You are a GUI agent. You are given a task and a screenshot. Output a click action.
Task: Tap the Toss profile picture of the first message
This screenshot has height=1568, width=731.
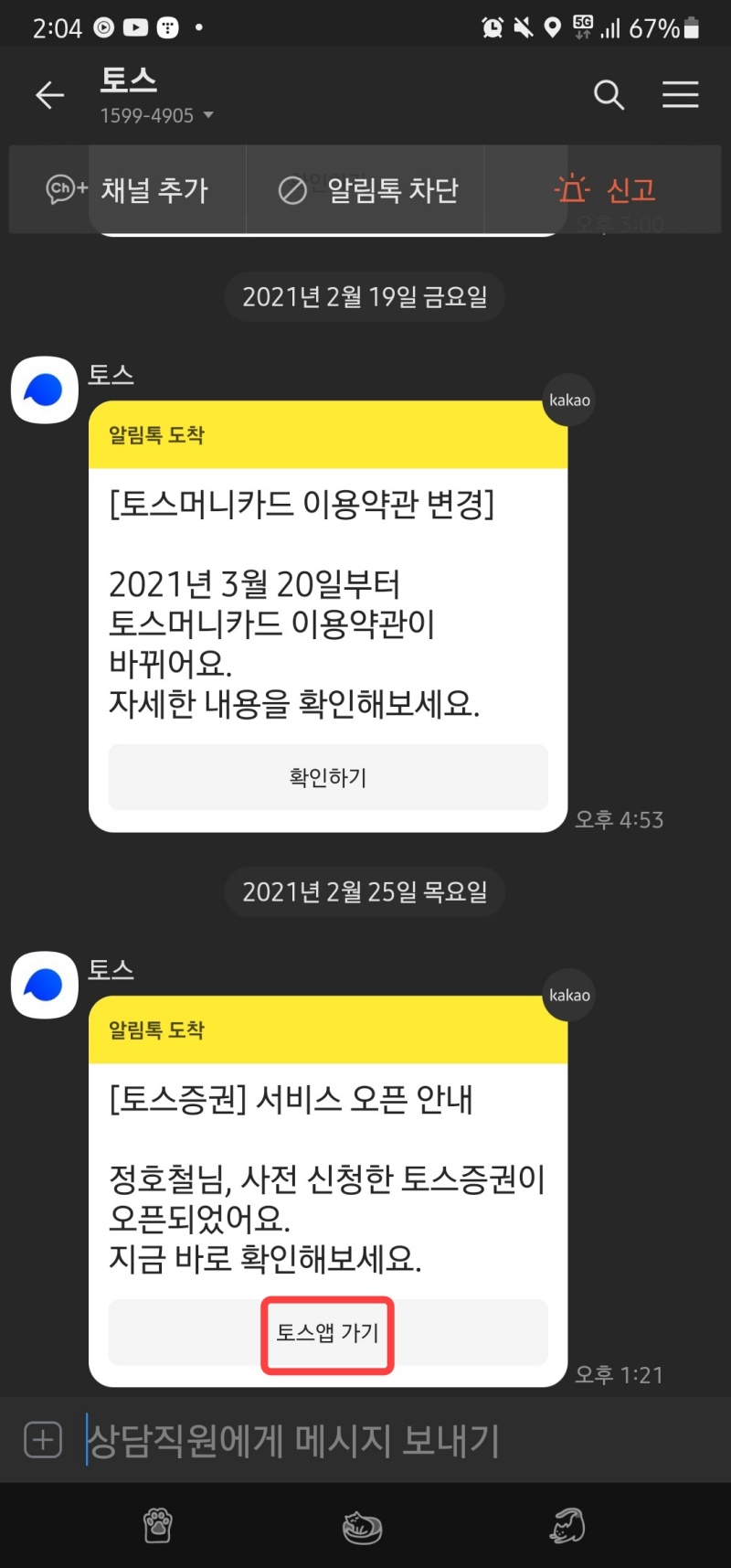(x=43, y=389)
